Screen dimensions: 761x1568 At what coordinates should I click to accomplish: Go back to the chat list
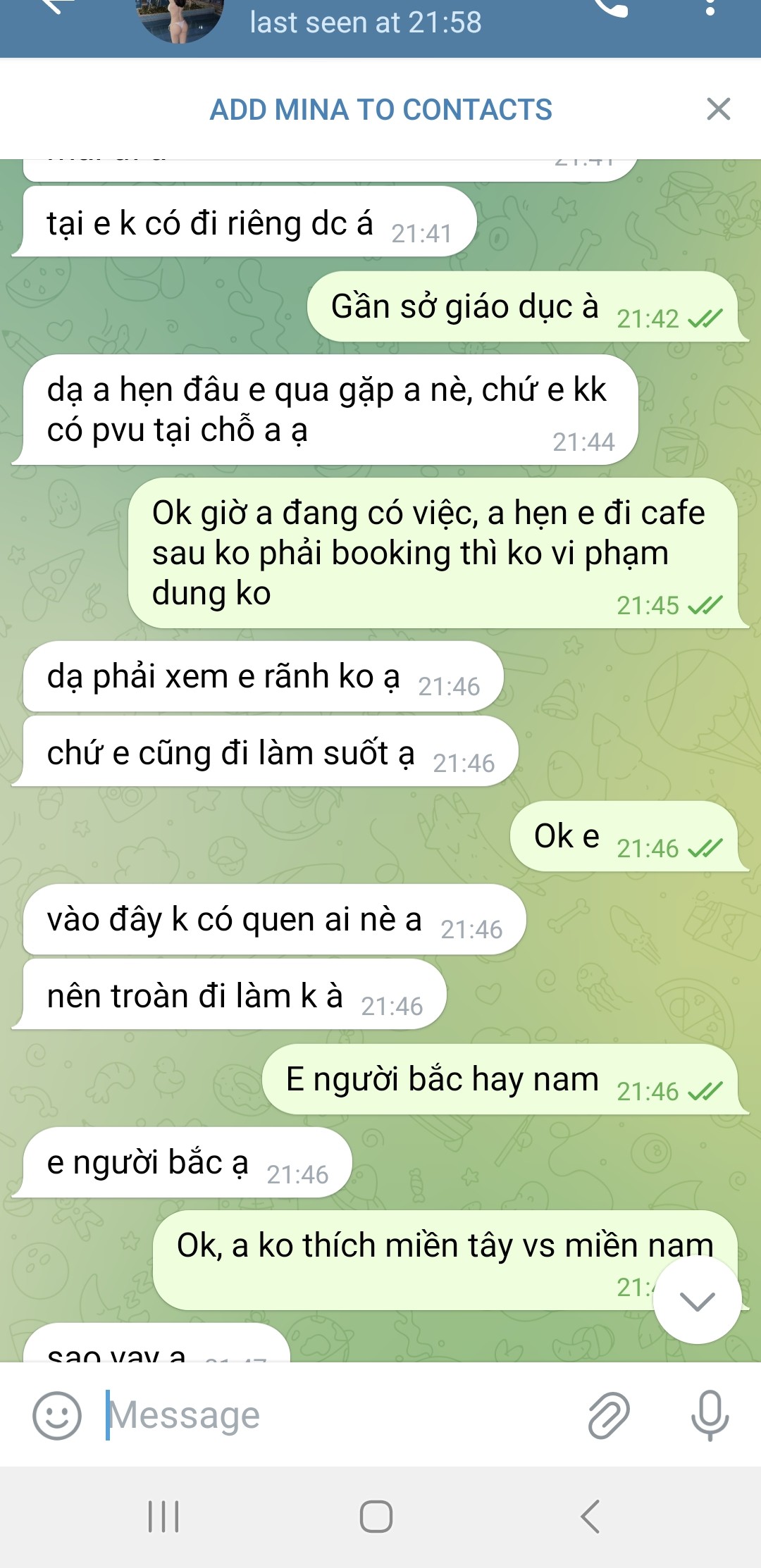click(x=56, y=6)
